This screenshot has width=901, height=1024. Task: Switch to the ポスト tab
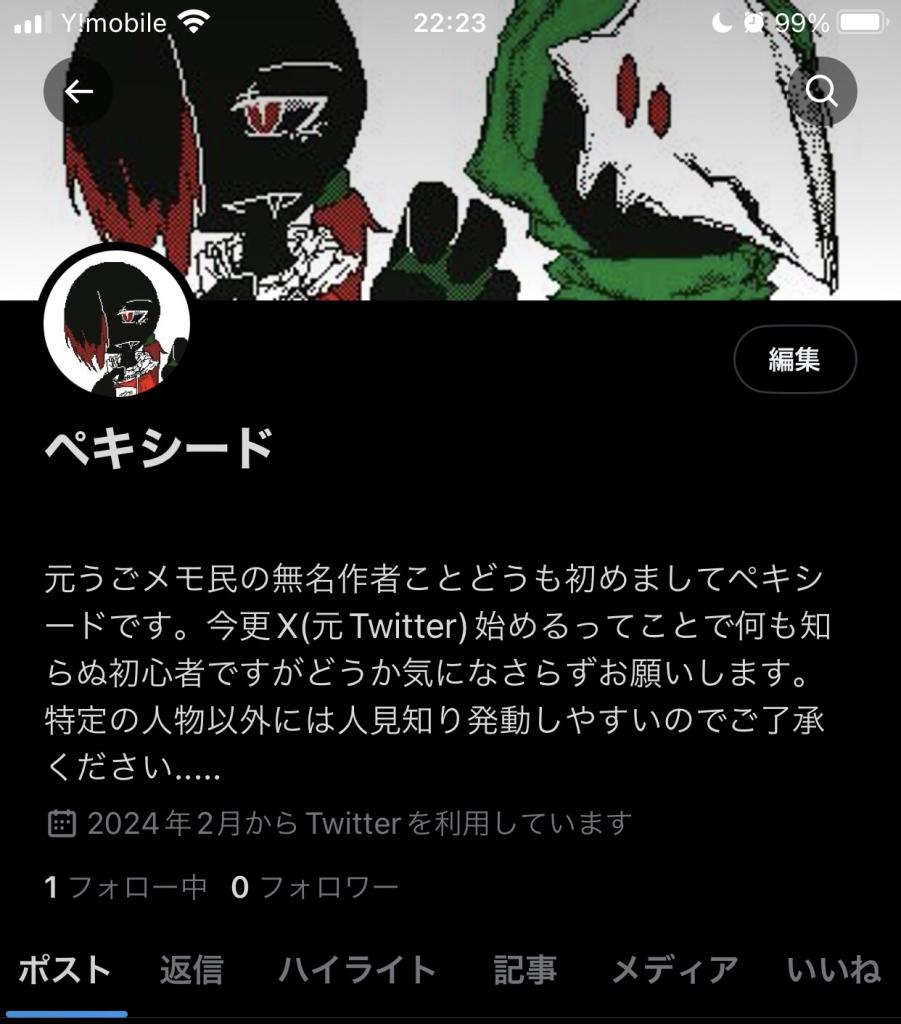pyautogui.click(x=65, y=969)
